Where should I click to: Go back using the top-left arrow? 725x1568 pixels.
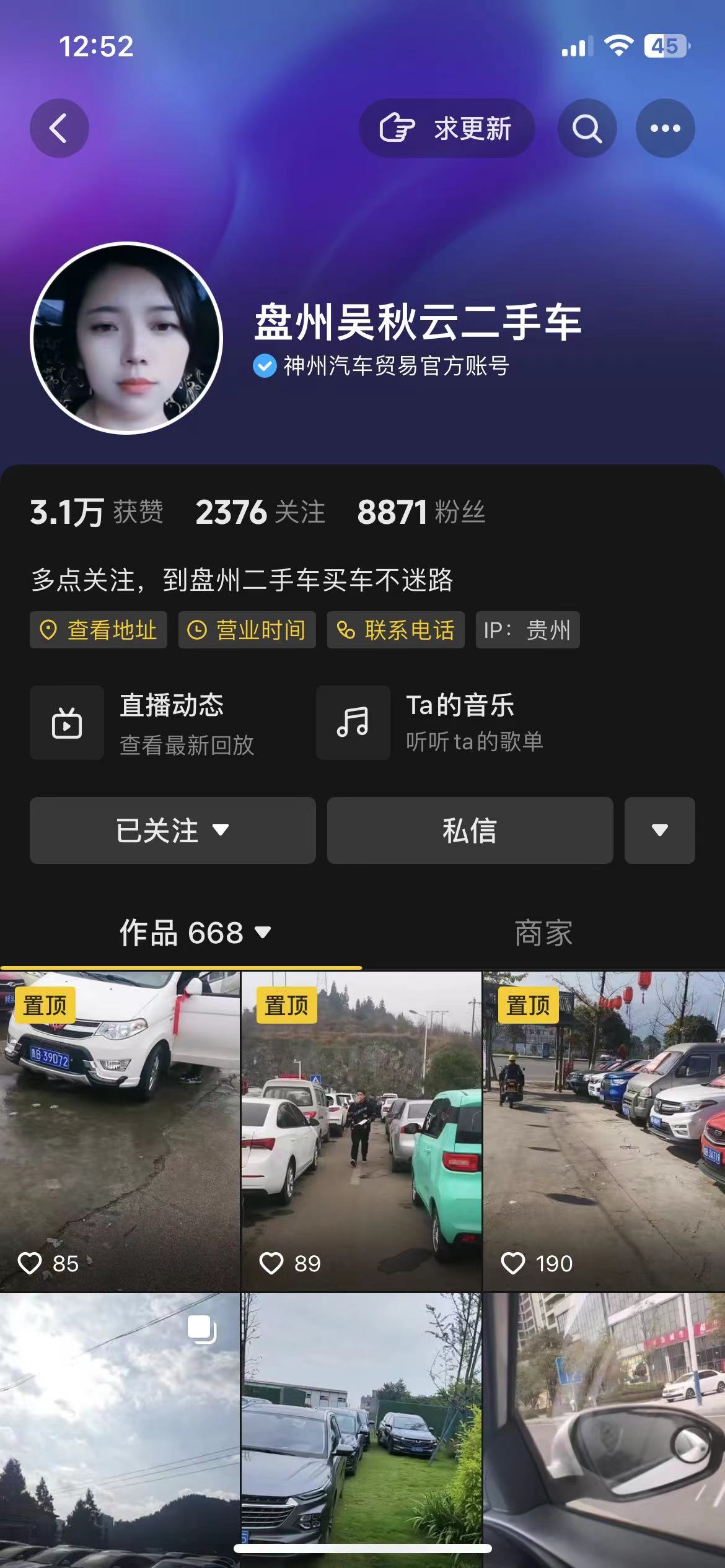tap(59, 128)
